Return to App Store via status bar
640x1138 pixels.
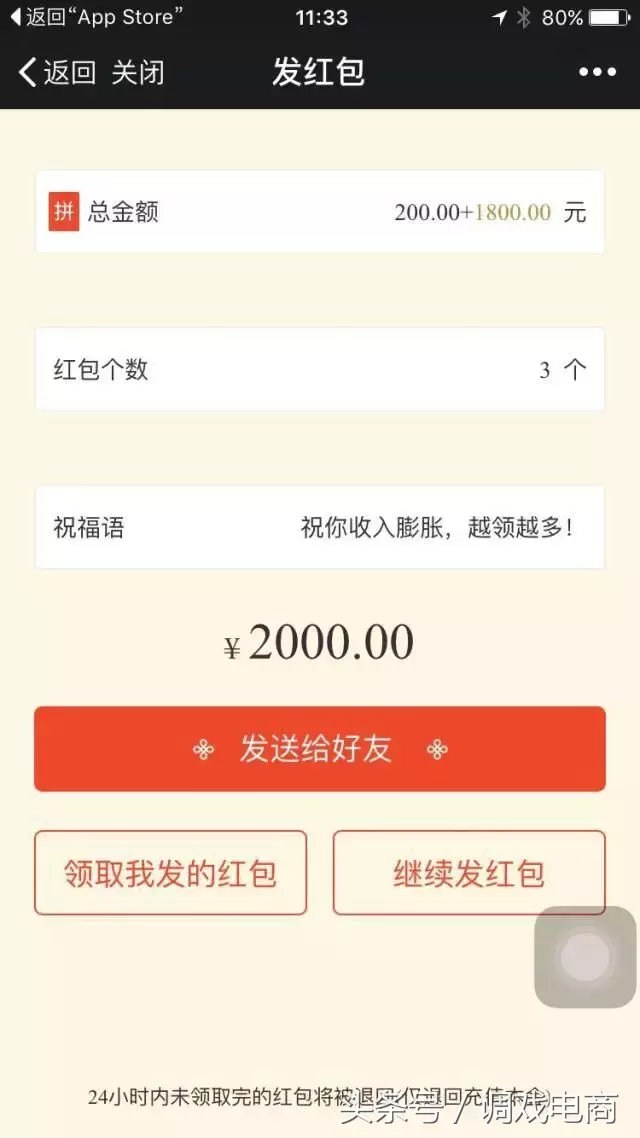[x=97, y=17]
